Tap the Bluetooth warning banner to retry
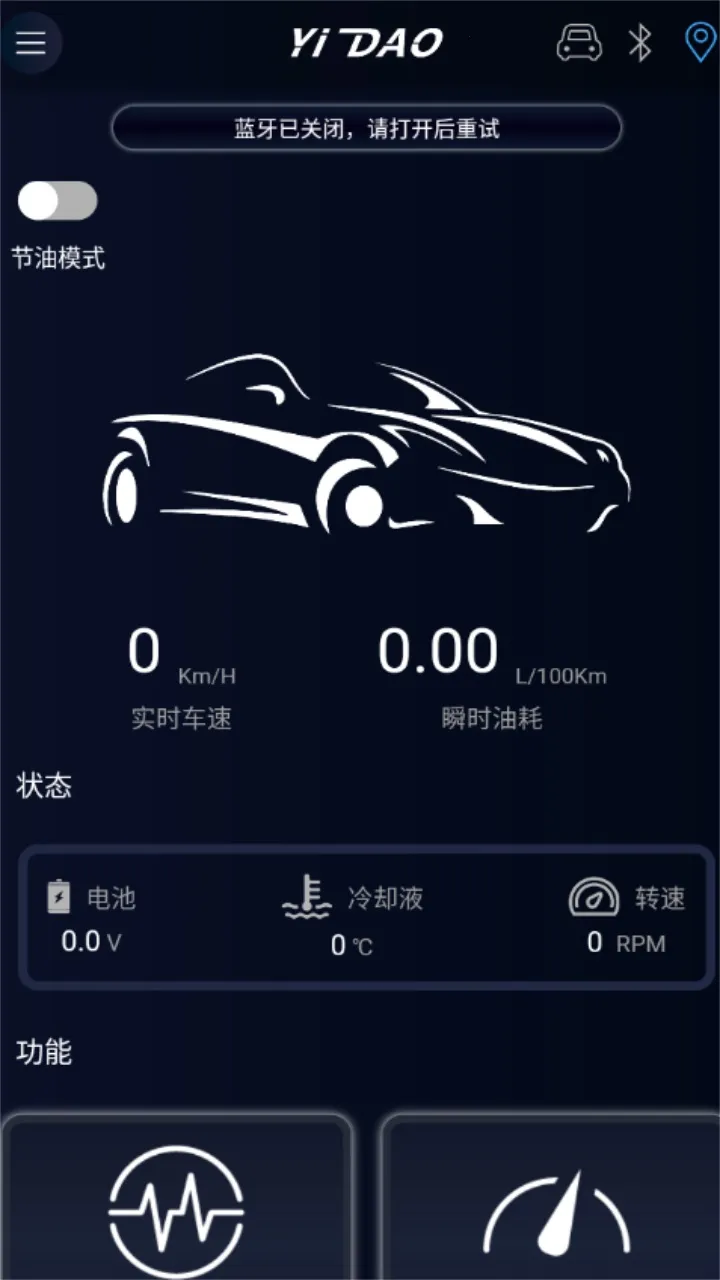The image size is (720, 1280). (x=366, y=128)
